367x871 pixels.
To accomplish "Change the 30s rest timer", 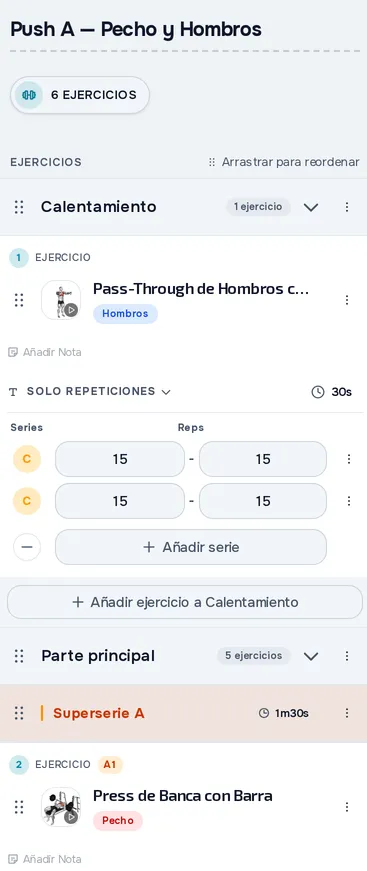I will tap(332, 392).
